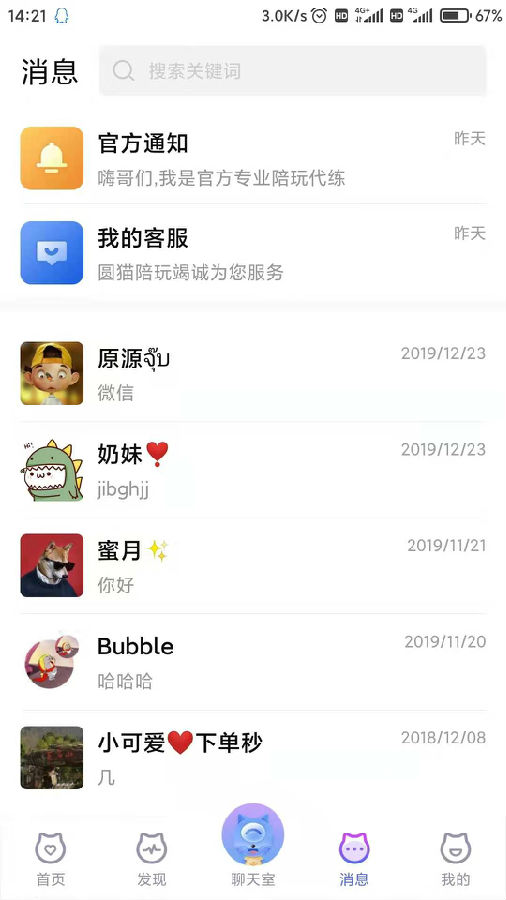The height and width of the screenshot is (900, 506).
Task: Switch to the 发现 discover tab
Action: 151,859
